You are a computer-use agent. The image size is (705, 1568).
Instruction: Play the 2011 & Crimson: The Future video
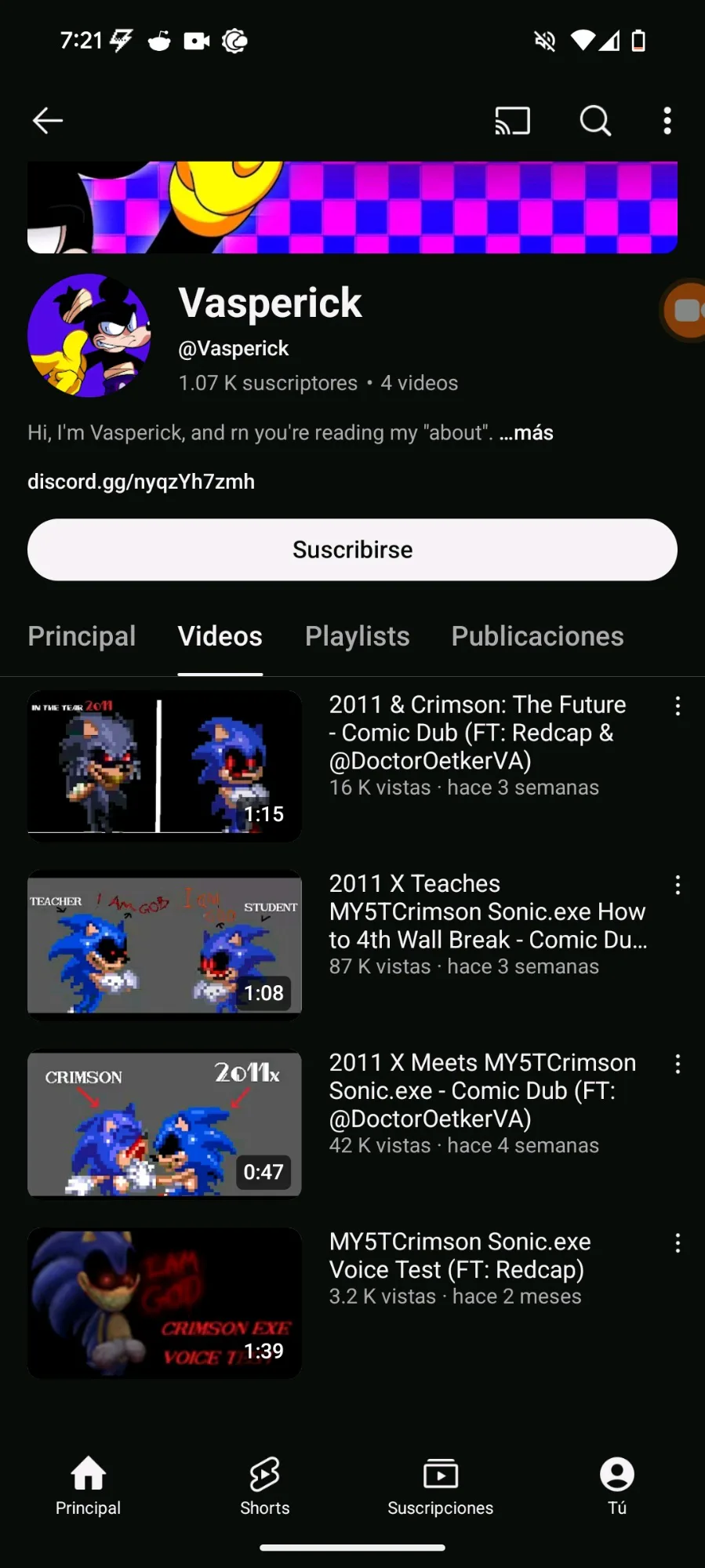click(x=165, y=765)
